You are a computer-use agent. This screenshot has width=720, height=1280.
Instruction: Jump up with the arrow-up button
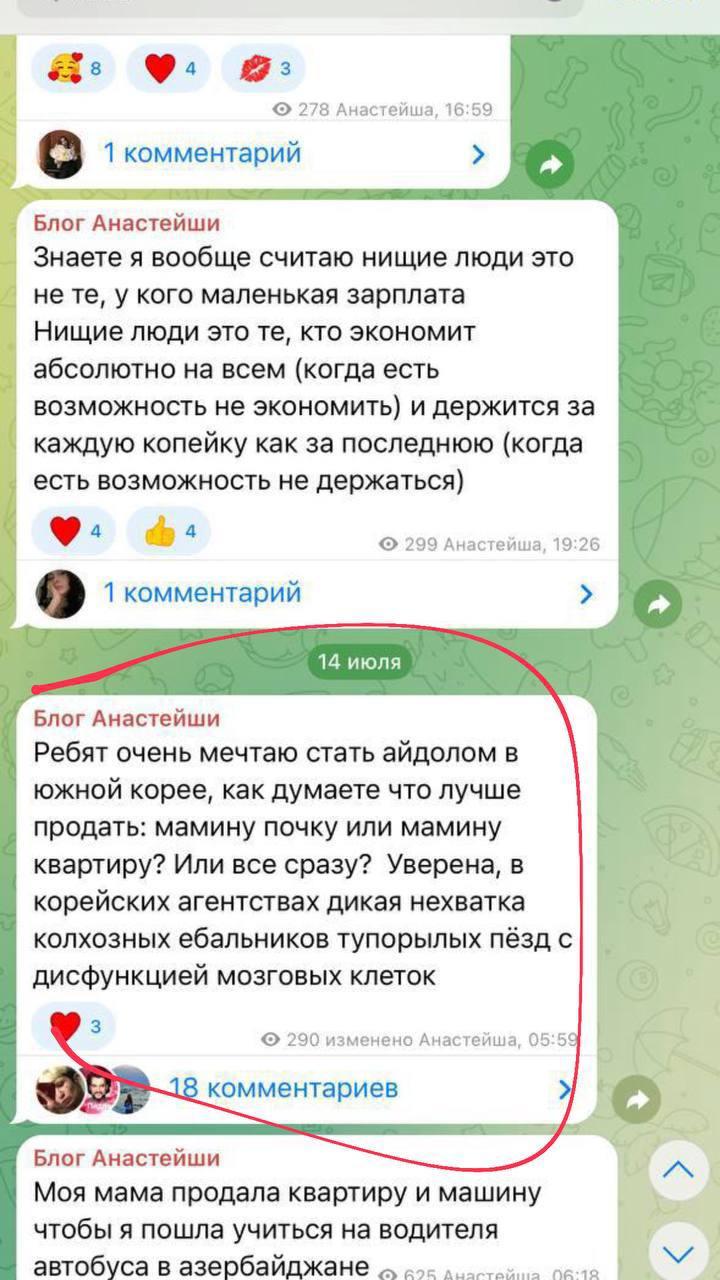(x=678, y=1170)
